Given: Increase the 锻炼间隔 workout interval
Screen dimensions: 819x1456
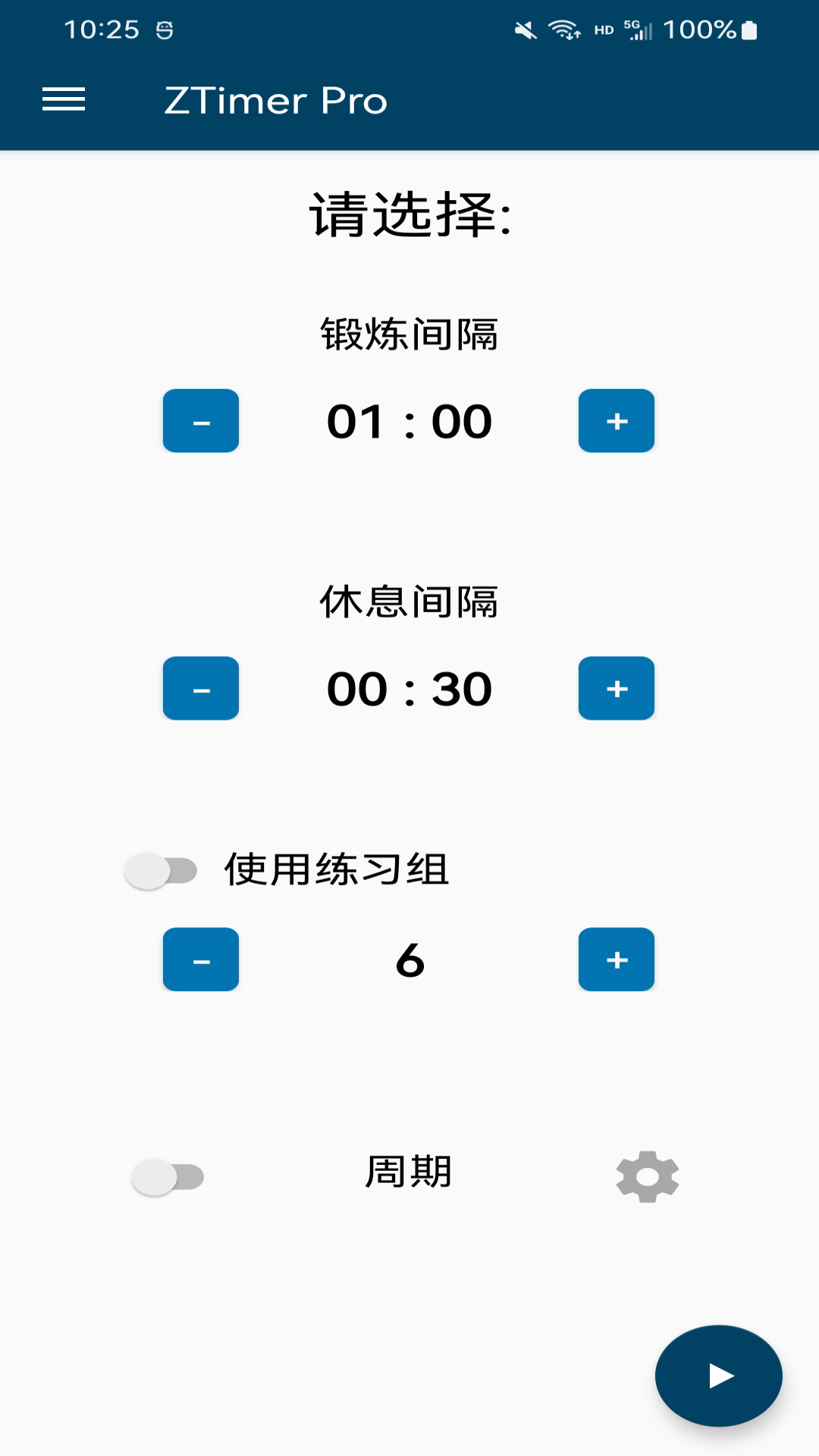Looking at the screenshot, I should click(617, 421).
